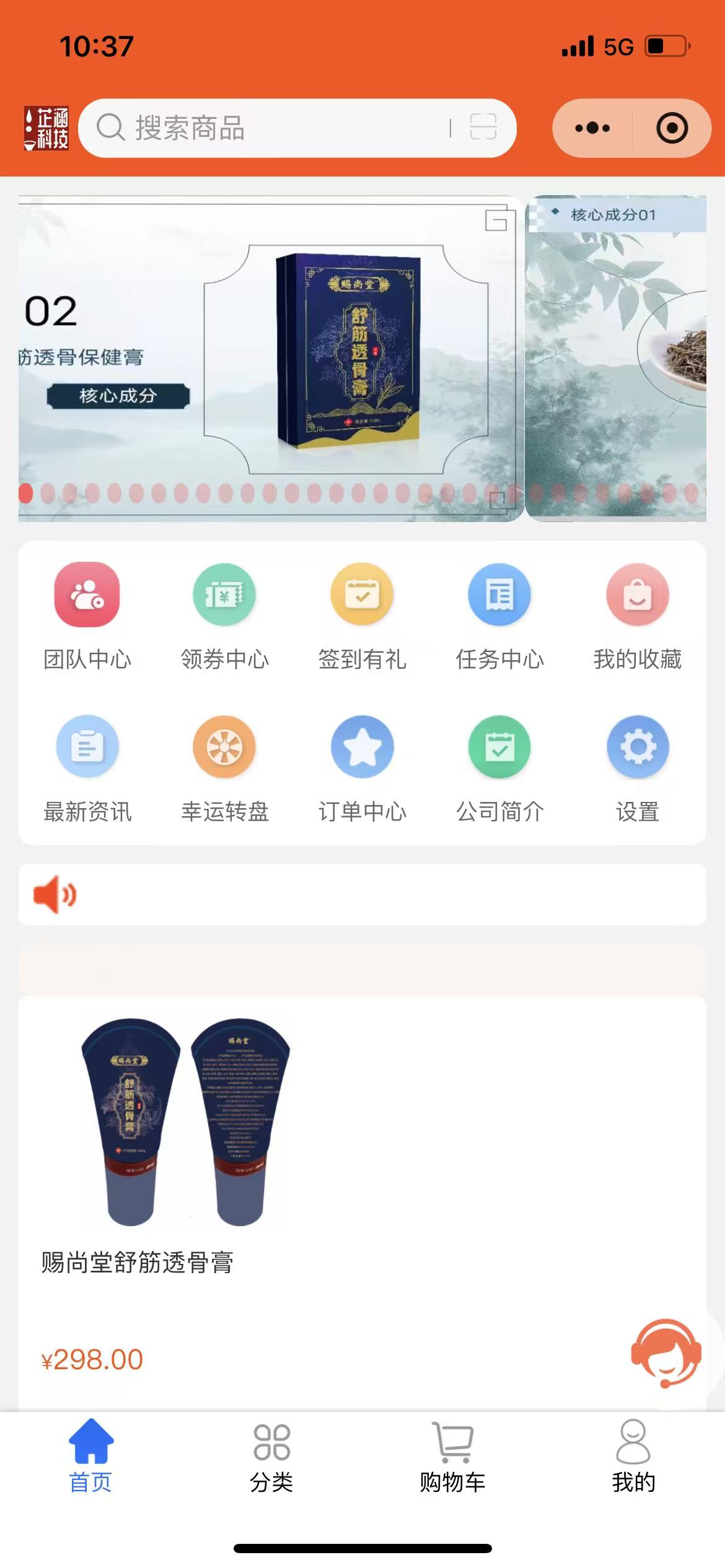Open 最新资讯
This screenshot has width=725, height=1568.
[x=87, y=769]
